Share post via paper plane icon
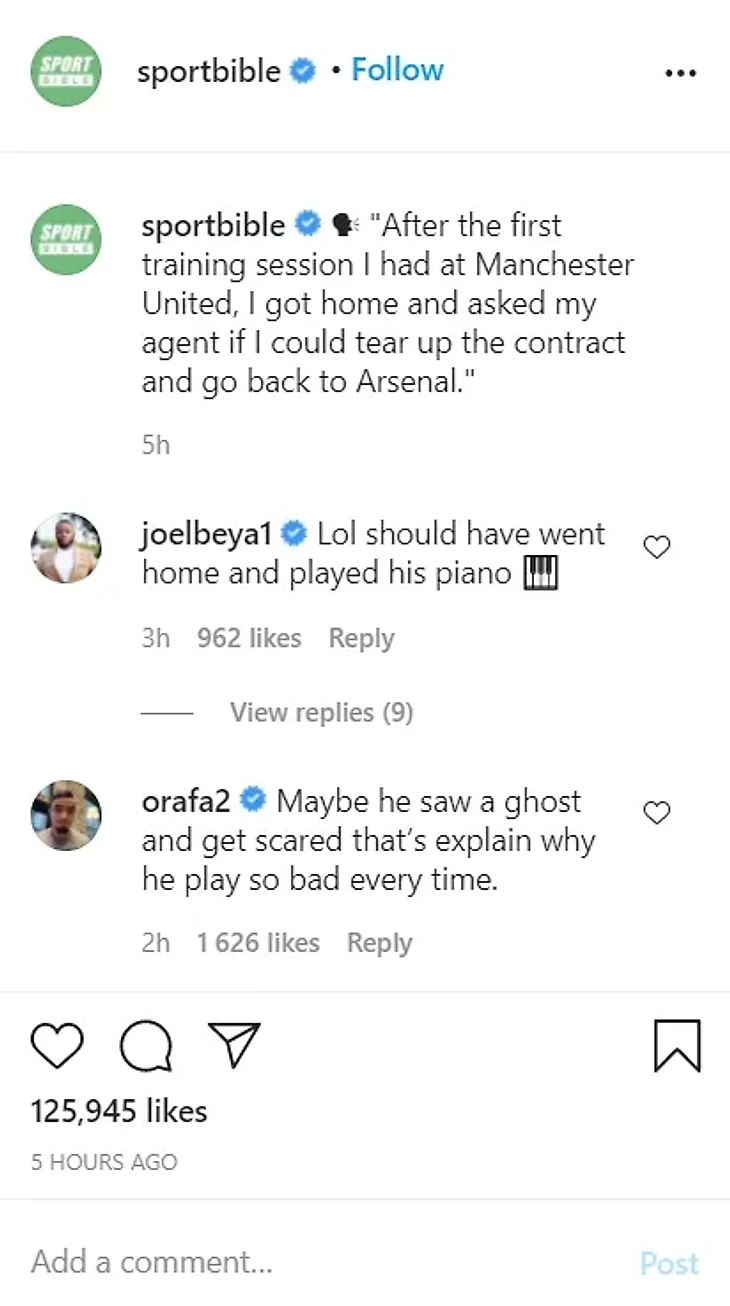Image resolution: width=730 pixels, height=1306 pixels. [234, 1046]
